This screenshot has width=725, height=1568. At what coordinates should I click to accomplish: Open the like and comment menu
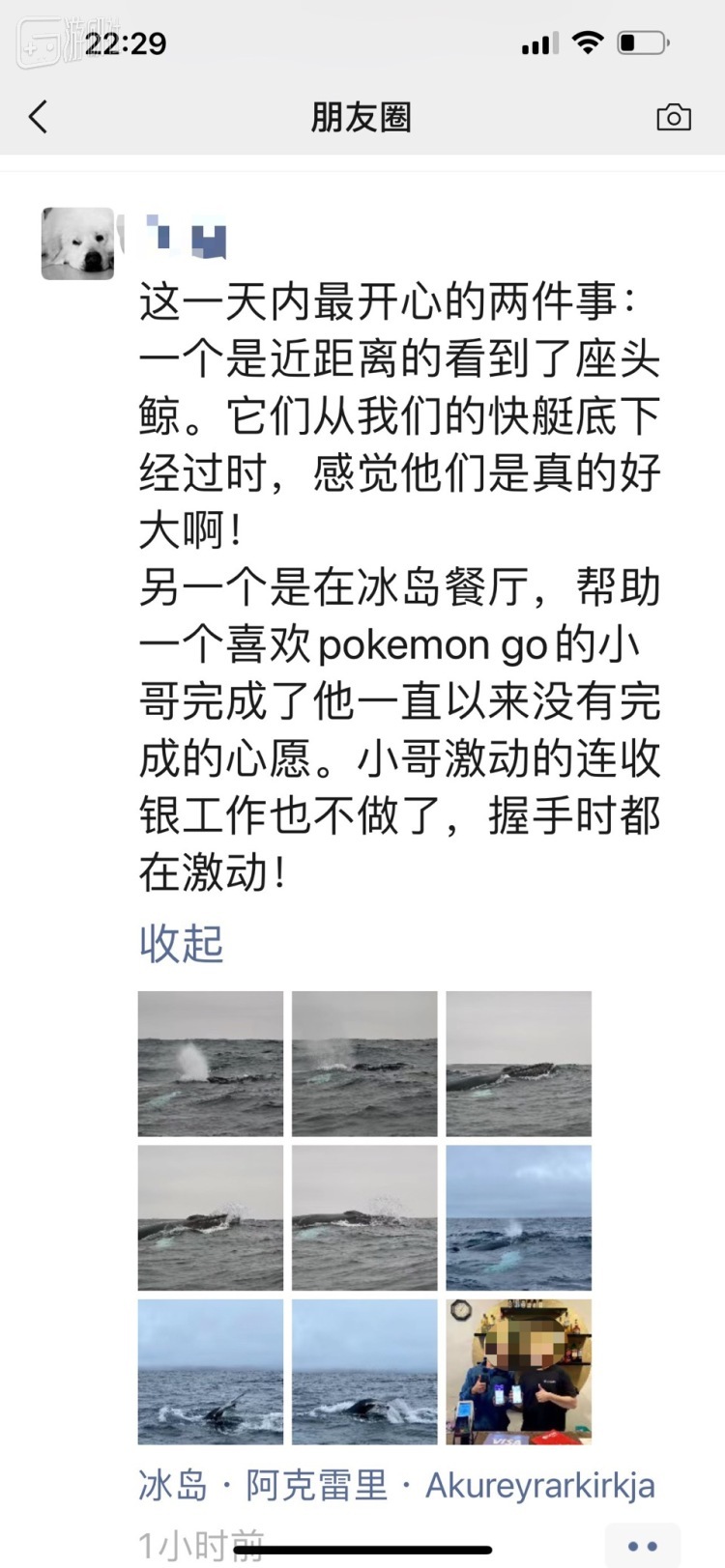pos(642,1546)
